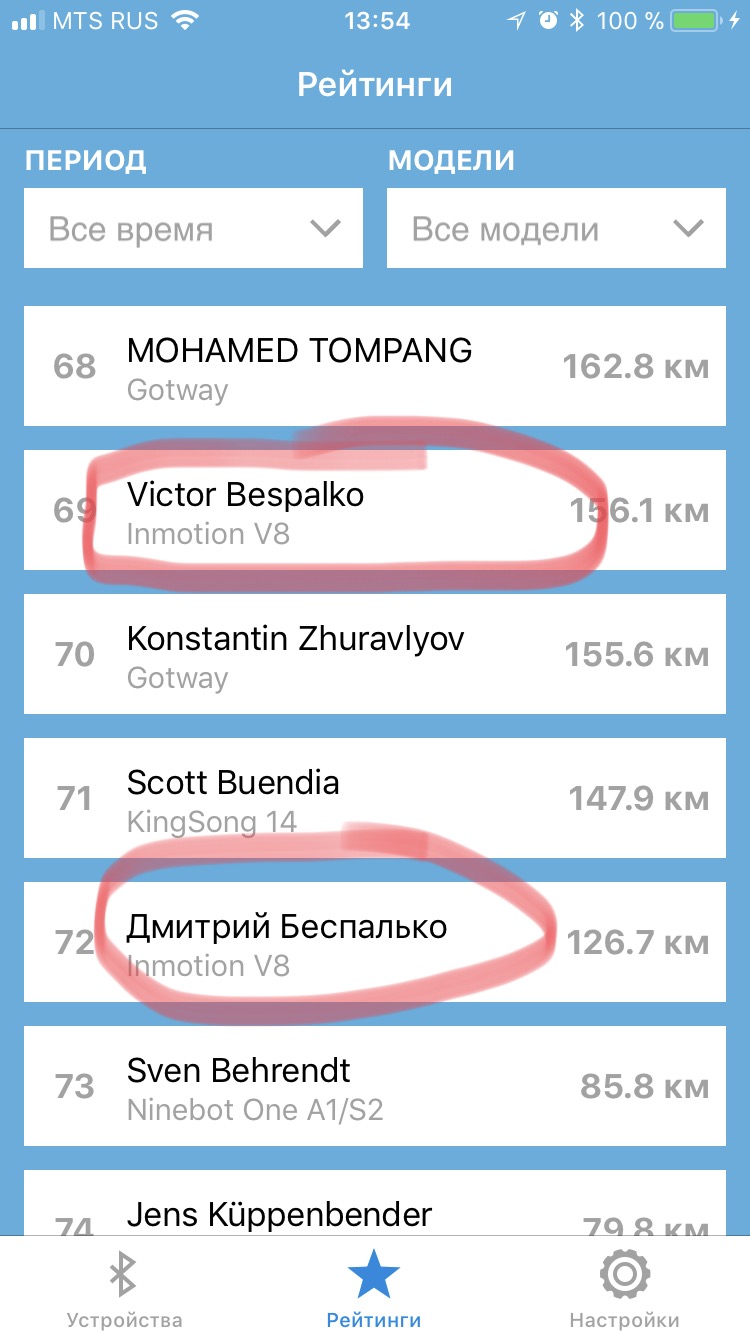Switch to the Устройства tab
This screenshot has width=750, height=1334.
pos(124,1288)
